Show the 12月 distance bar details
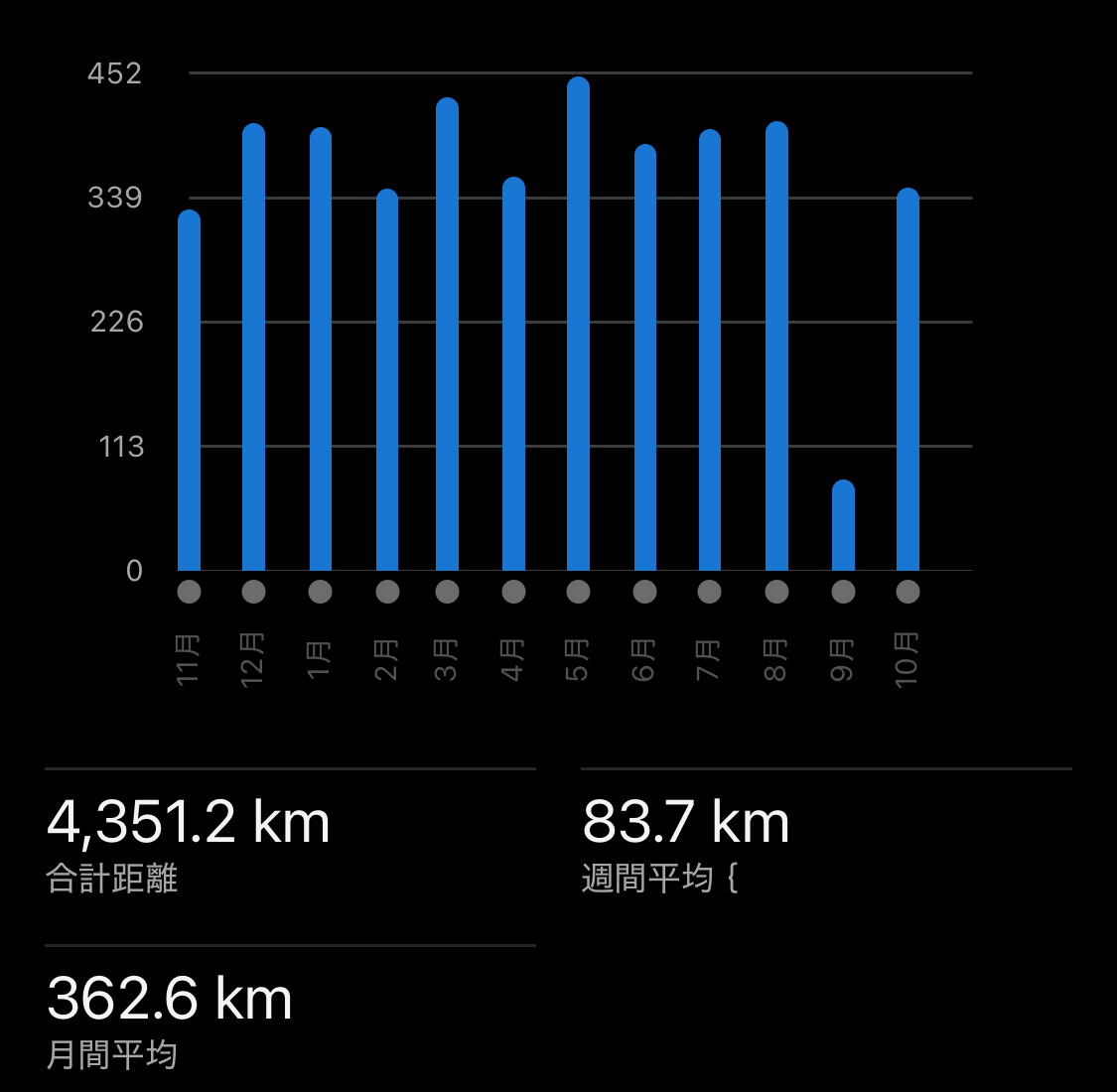 click(253, 347)
